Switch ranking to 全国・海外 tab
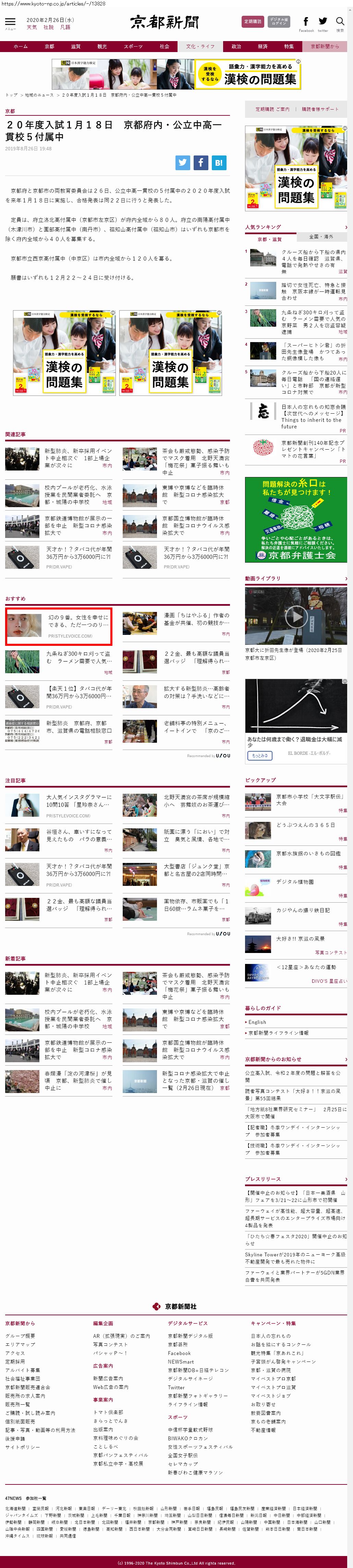This screenshot has height=1568, width=353. (x=321, y=237)
